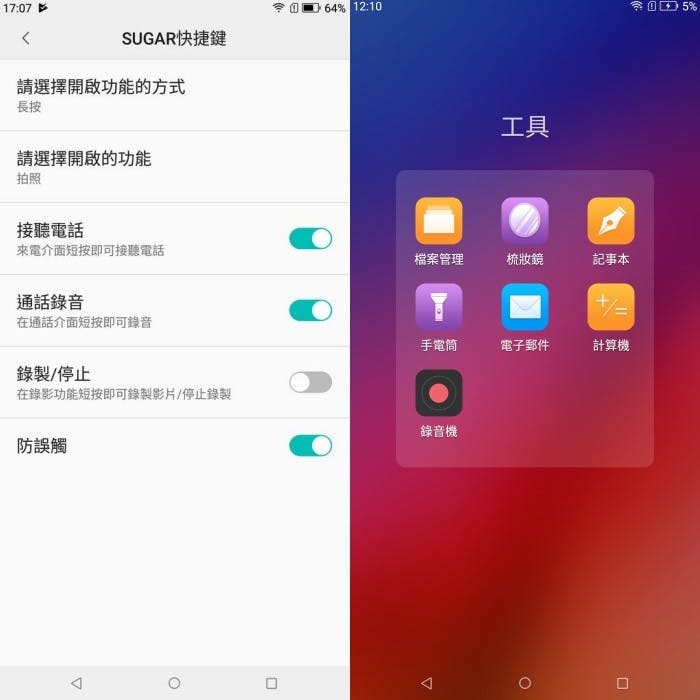Viewport: 700px width, 700px height.
Task: Open the 檔案管理 app
Action: pos(438,221)
